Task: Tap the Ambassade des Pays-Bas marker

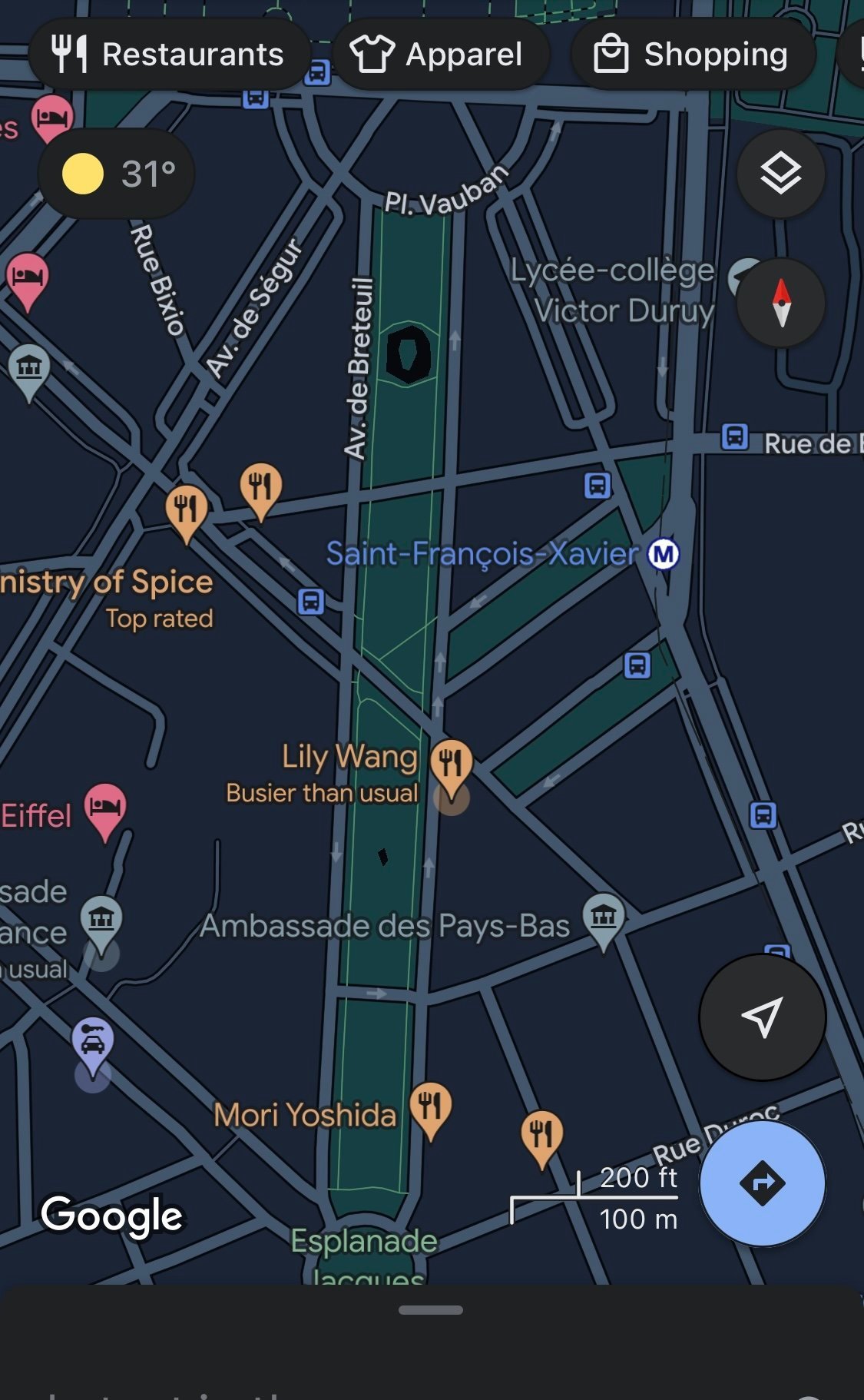Action: pyautogui.click(x=604, y=917)
